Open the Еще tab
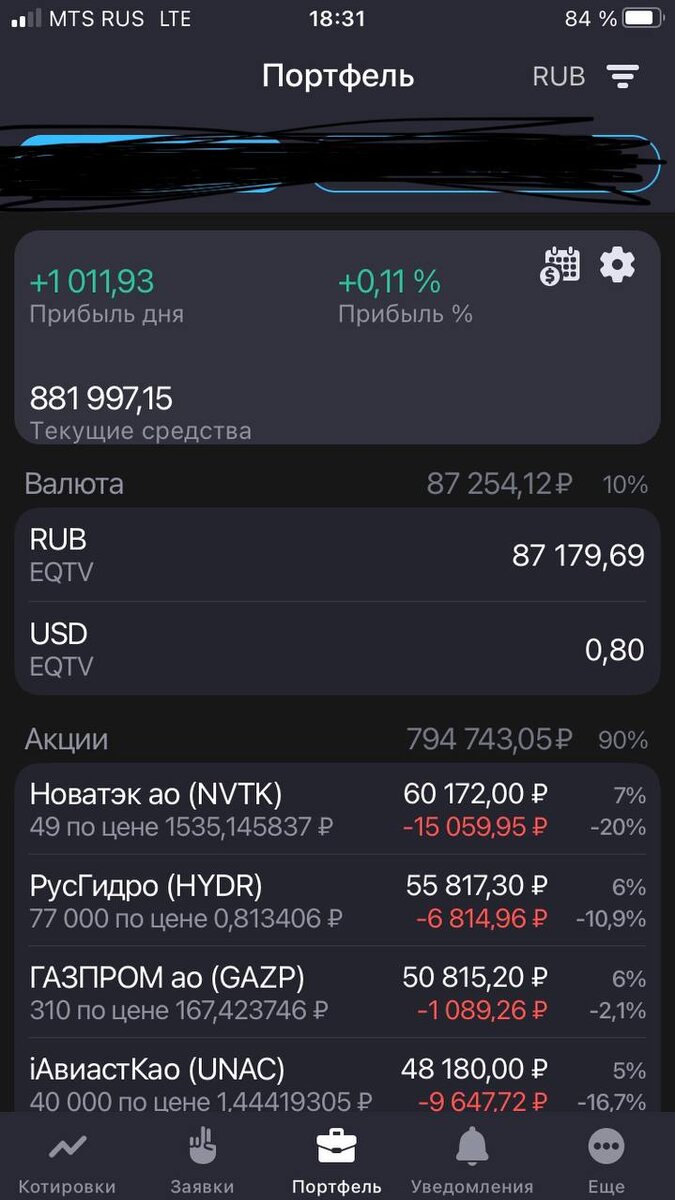675x1200 pixels. 606,1162
